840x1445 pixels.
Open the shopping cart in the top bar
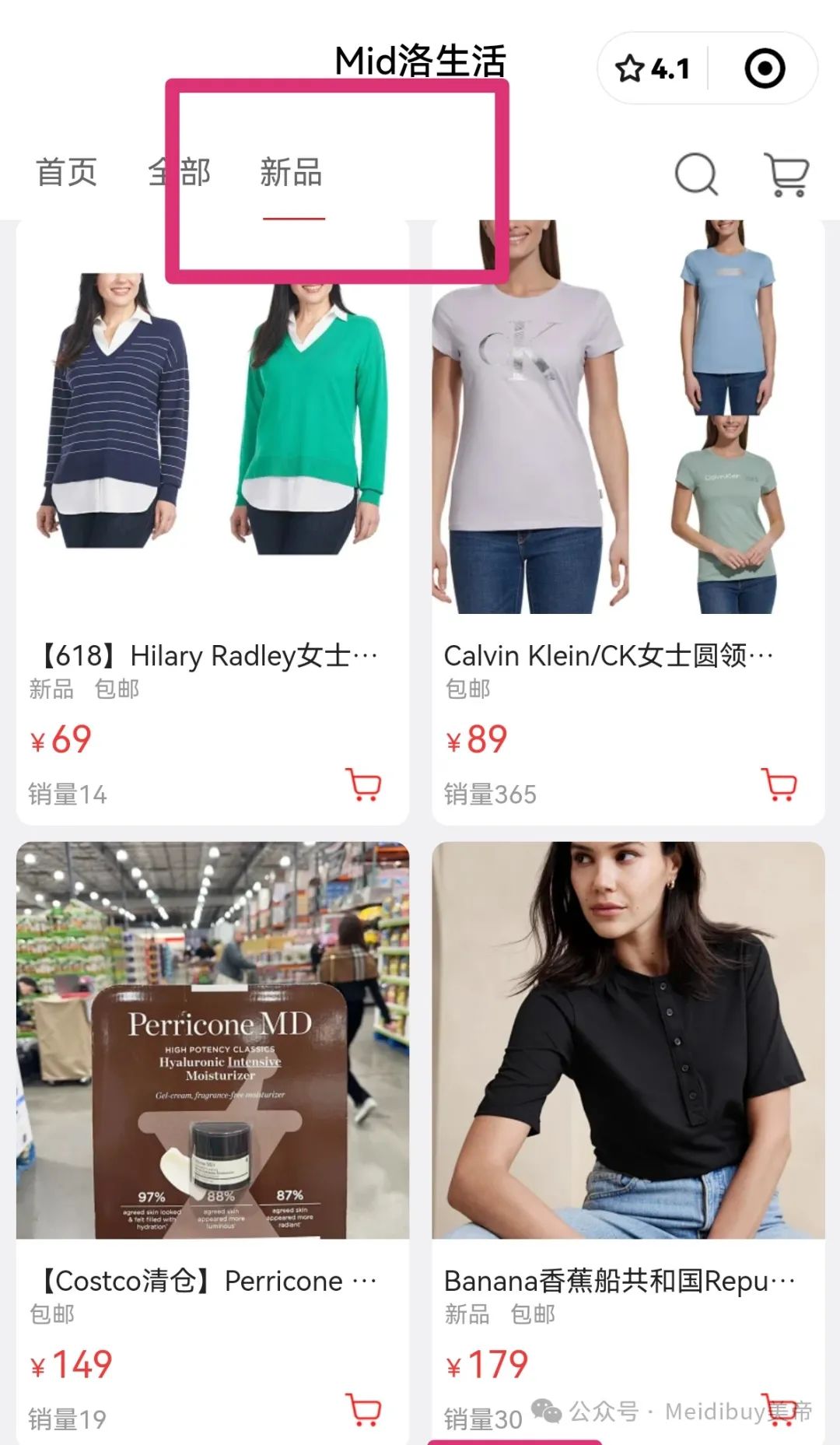787,174
